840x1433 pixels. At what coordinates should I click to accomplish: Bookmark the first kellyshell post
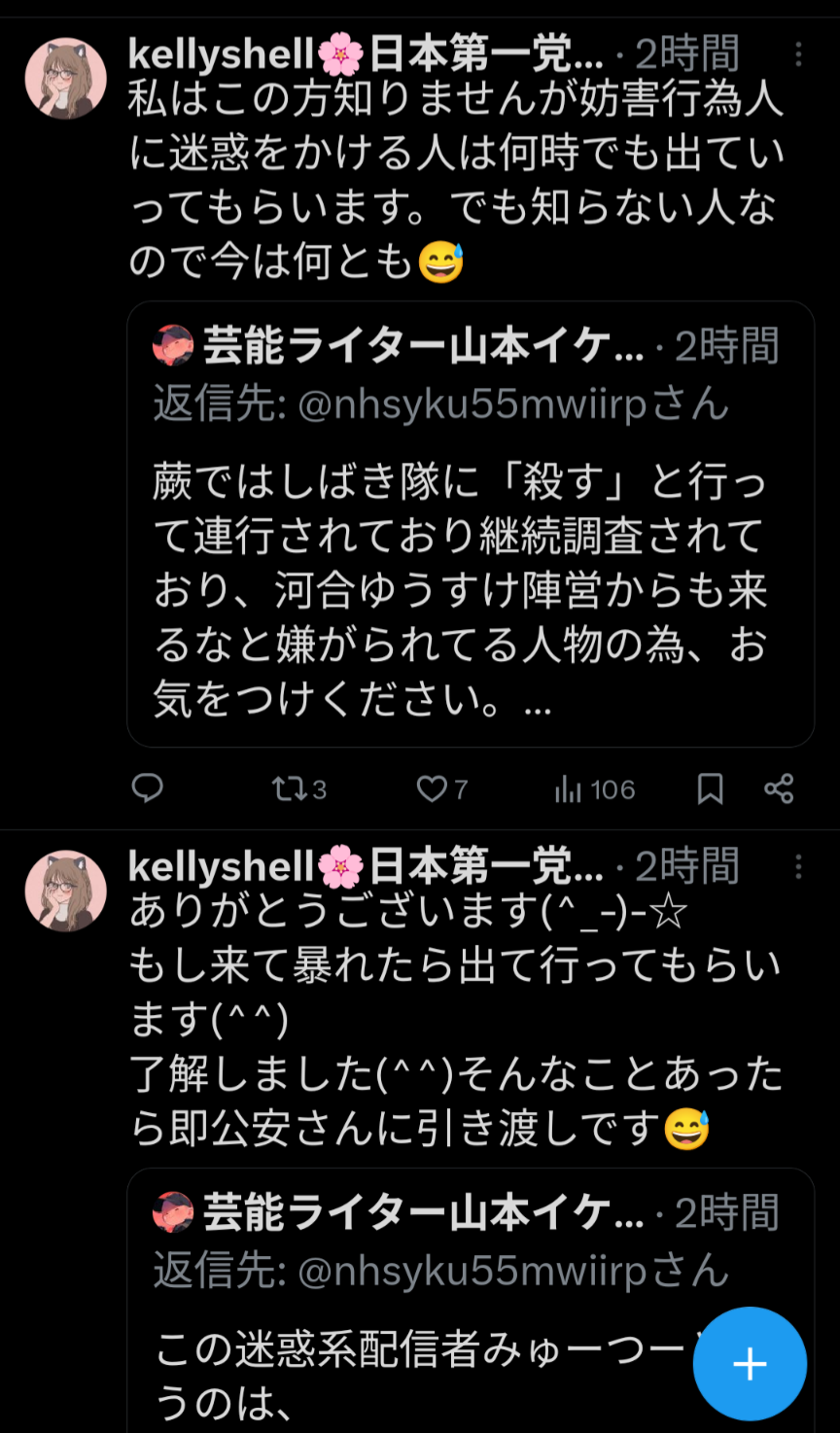(710, 788)
